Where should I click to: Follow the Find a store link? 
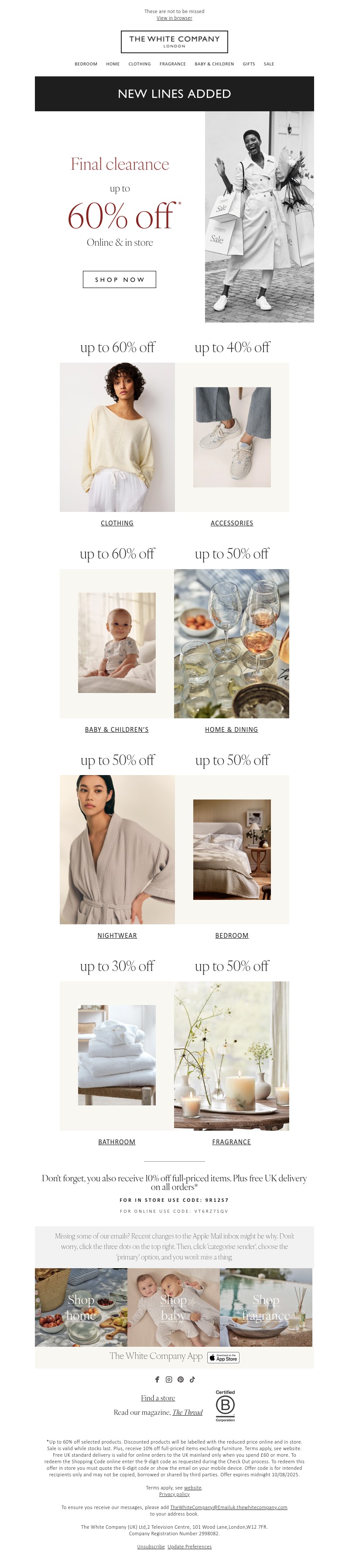tap(157, 1398)
